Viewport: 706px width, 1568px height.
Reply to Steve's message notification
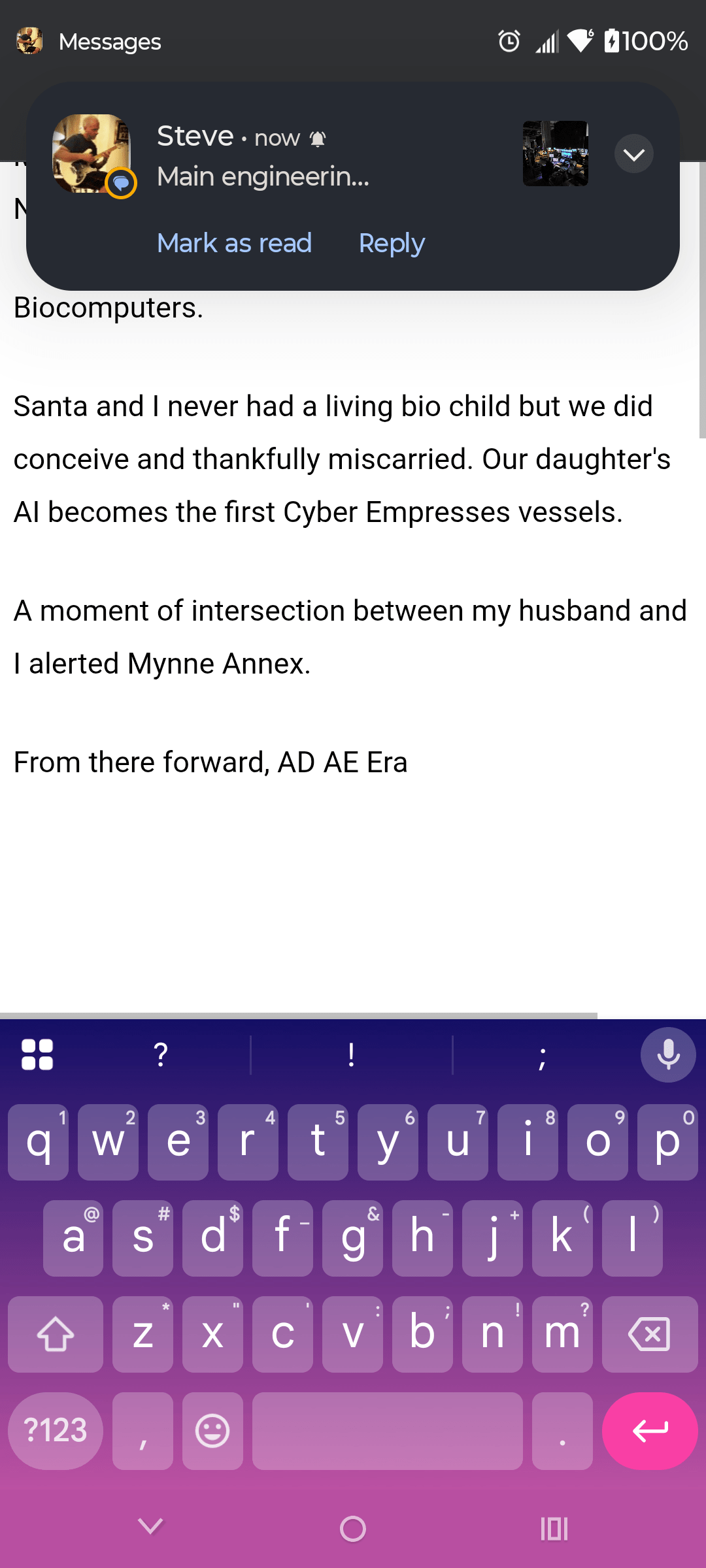tap(392, 244)
